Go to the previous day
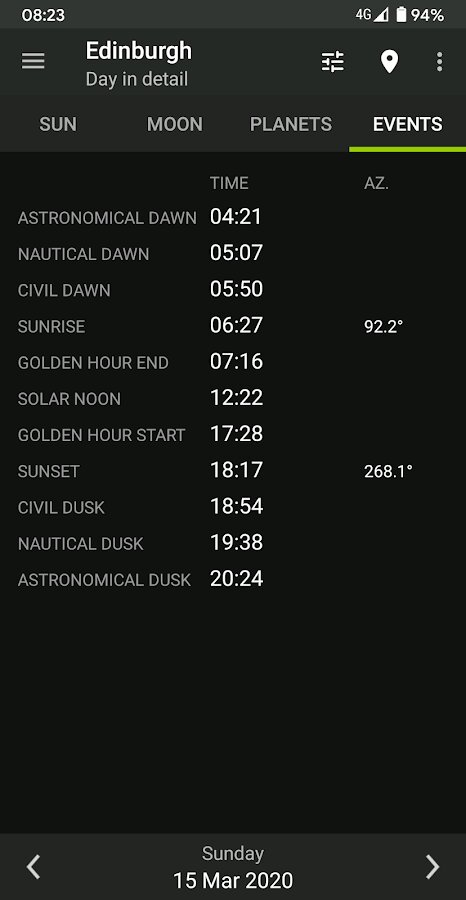Viewport: 466px width, 900px height. pyautogui.click(x=34, y=867)
